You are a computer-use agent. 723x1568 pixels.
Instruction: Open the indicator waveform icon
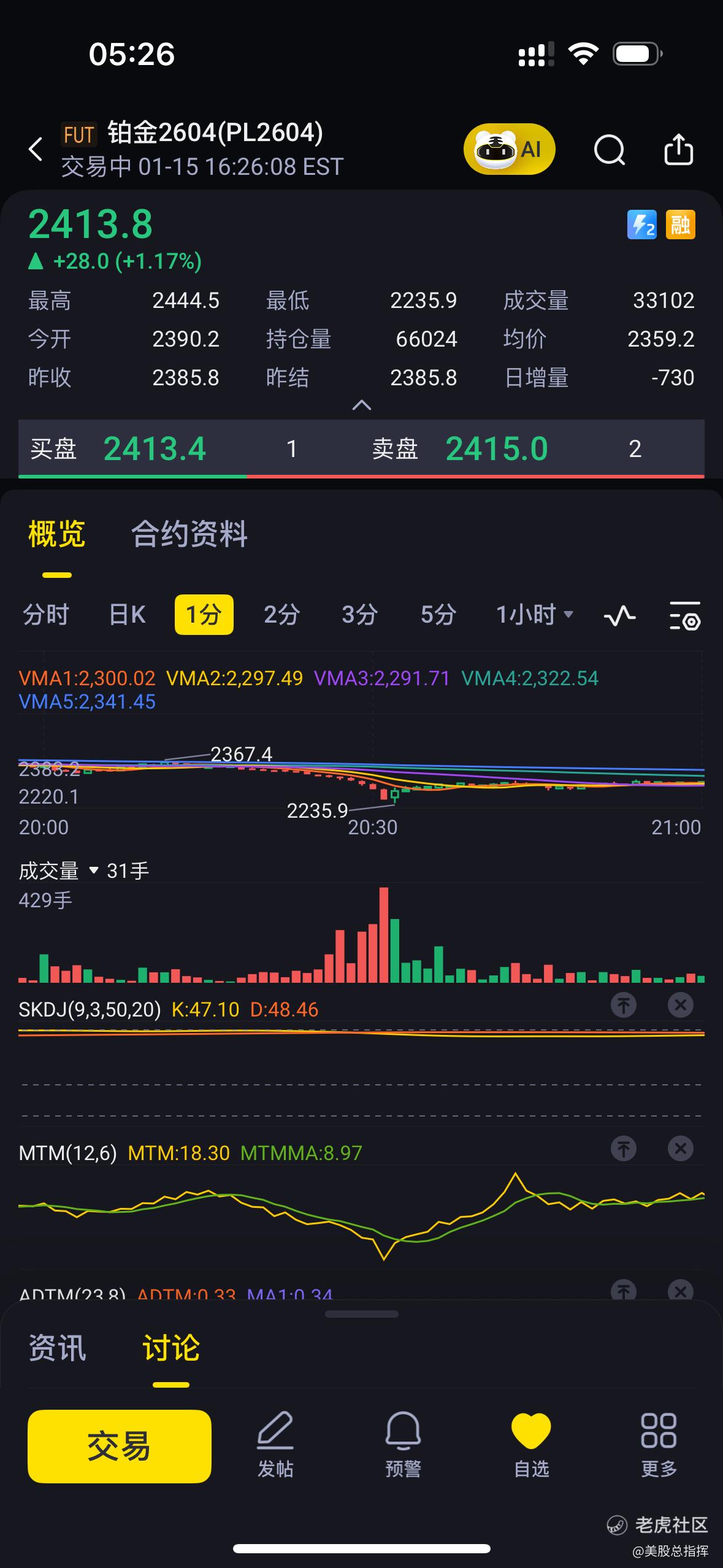pyautogui.click(x=619, y=615)
